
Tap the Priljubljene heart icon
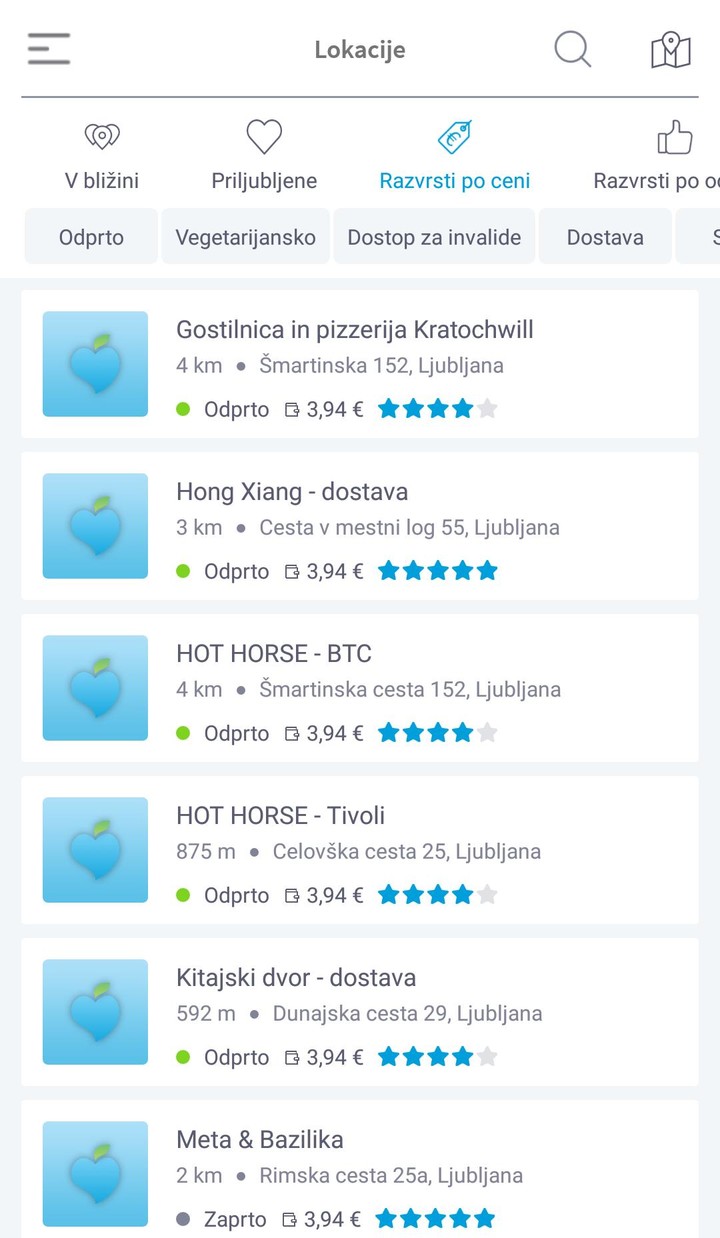pos(263,134)
